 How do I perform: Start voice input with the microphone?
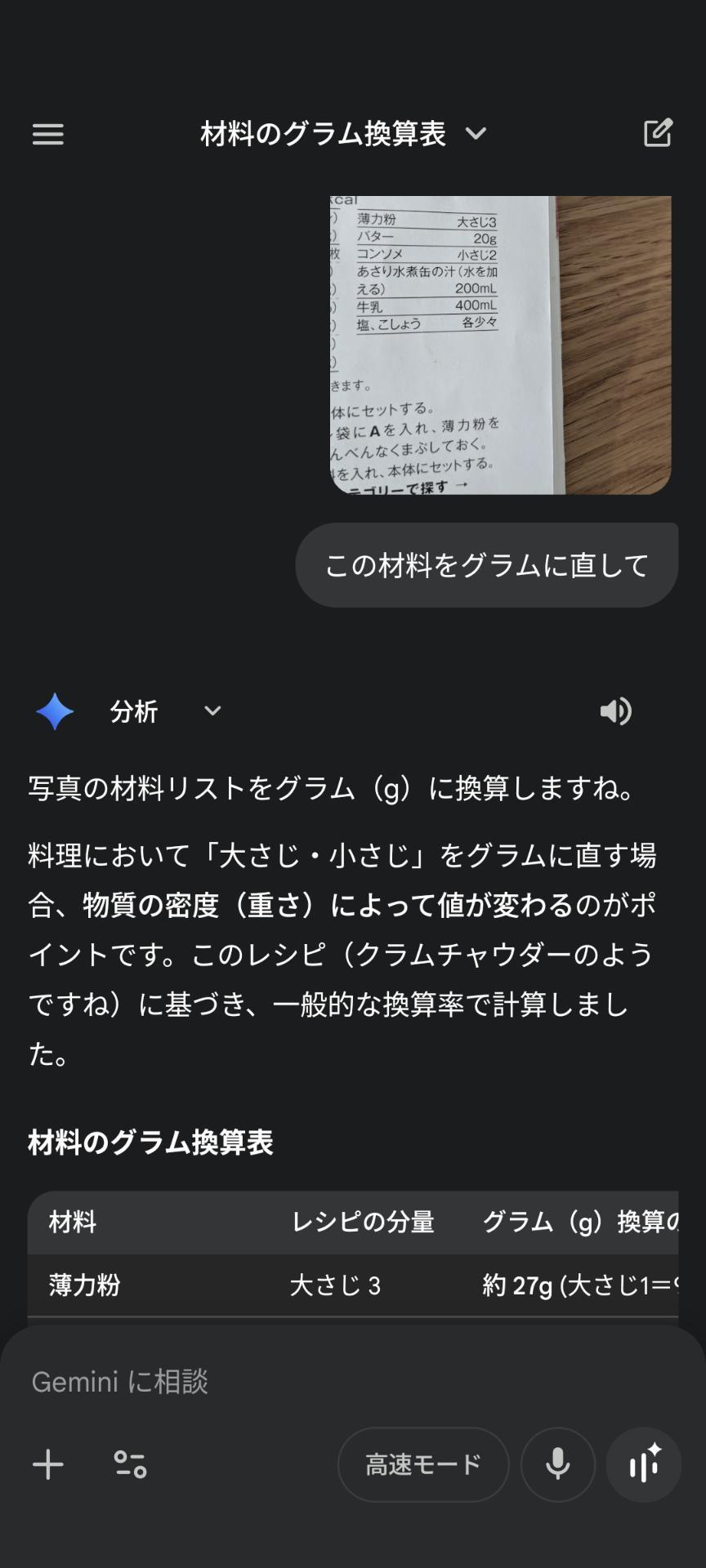558,1464
